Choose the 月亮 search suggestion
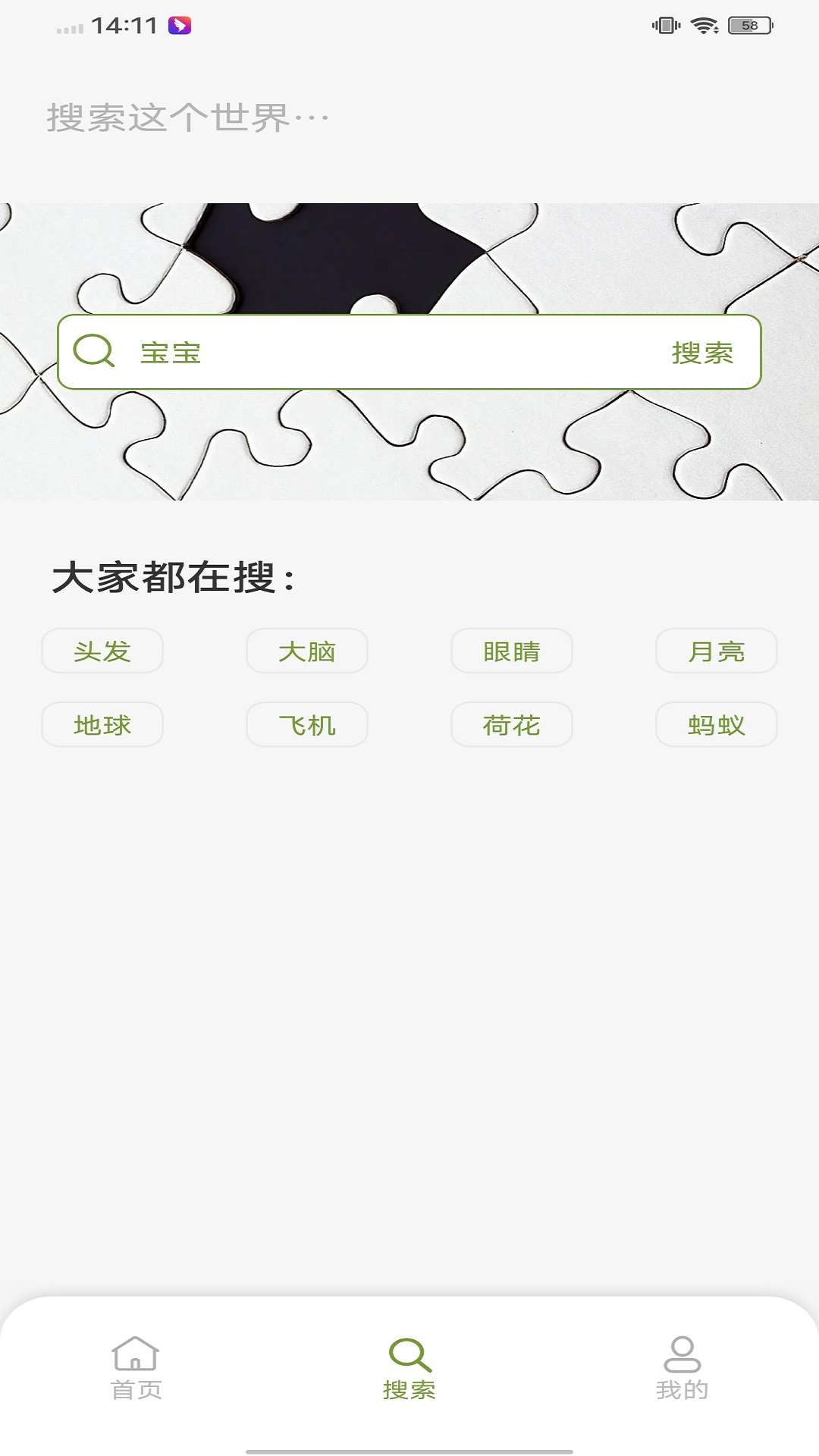 pyautogui.click(x=717, y=651)
